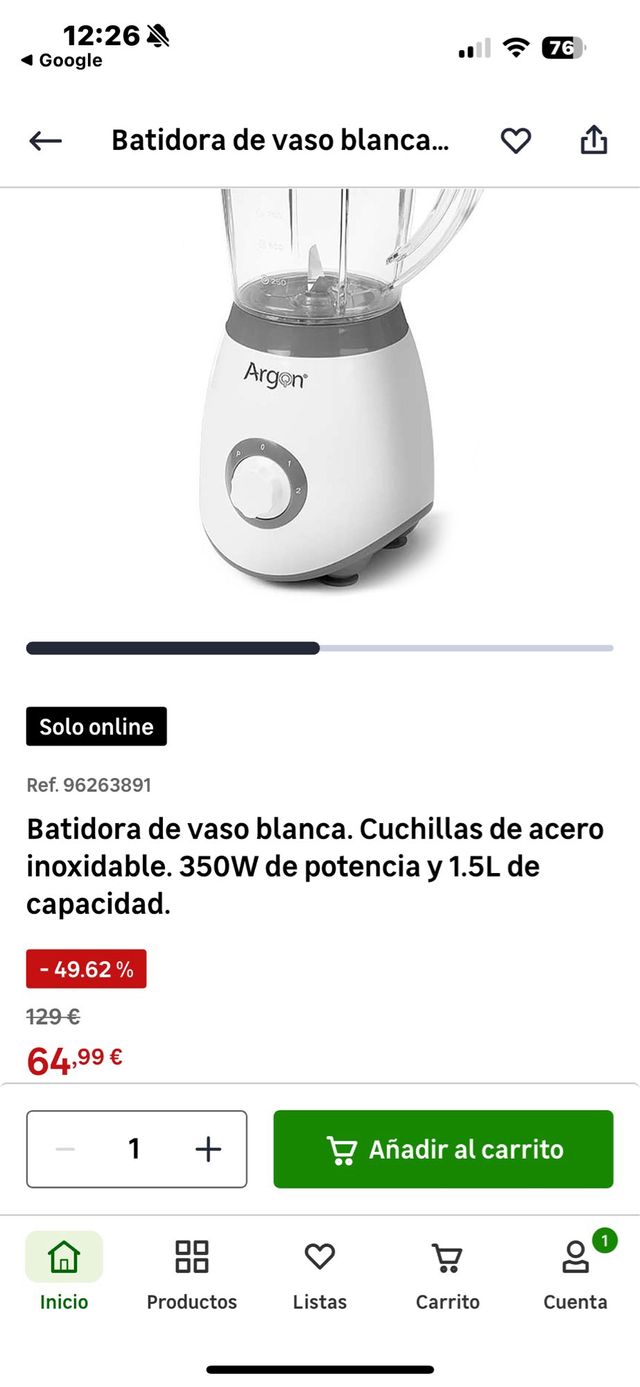Viewport: 640px width, 1387px height.
Task: Switch to the Listas tab
Action: [x=319, y=1272]
